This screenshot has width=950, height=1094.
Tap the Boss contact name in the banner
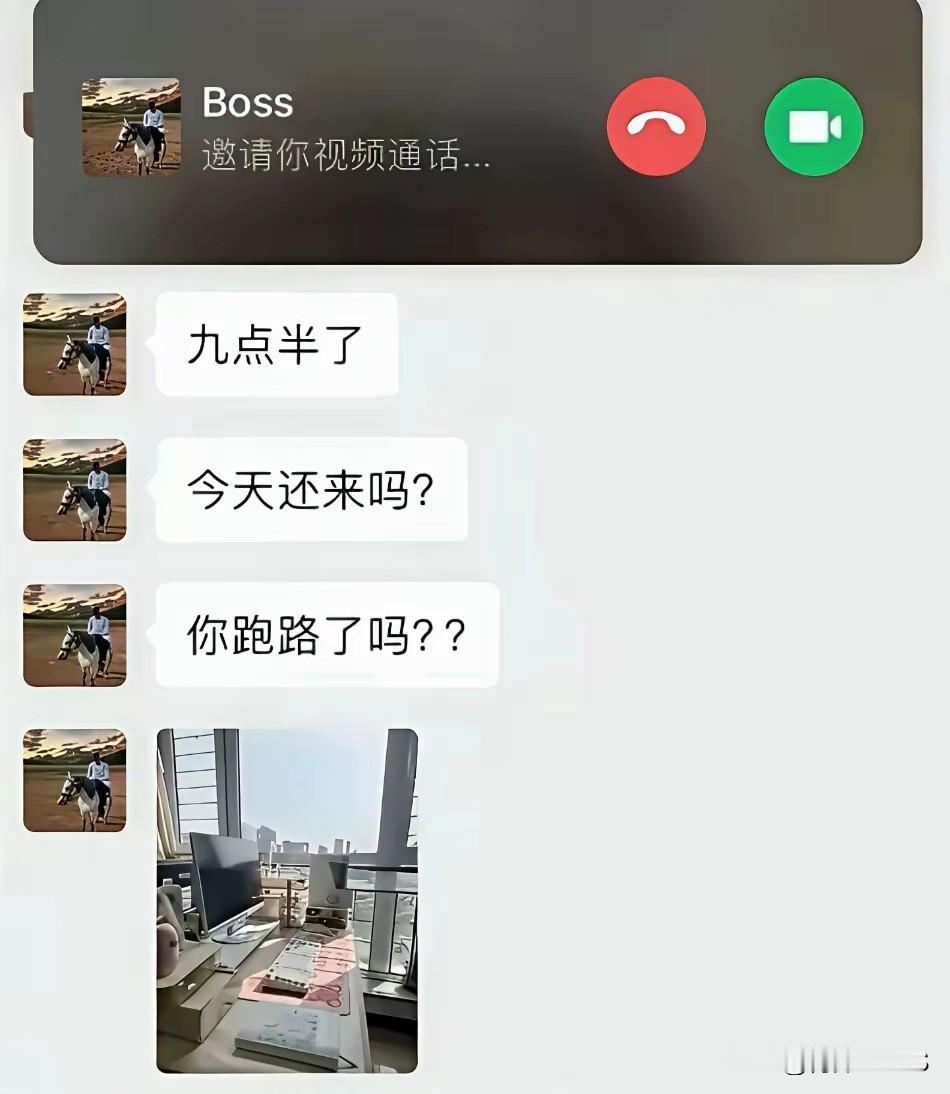click(x=245, y=103)
